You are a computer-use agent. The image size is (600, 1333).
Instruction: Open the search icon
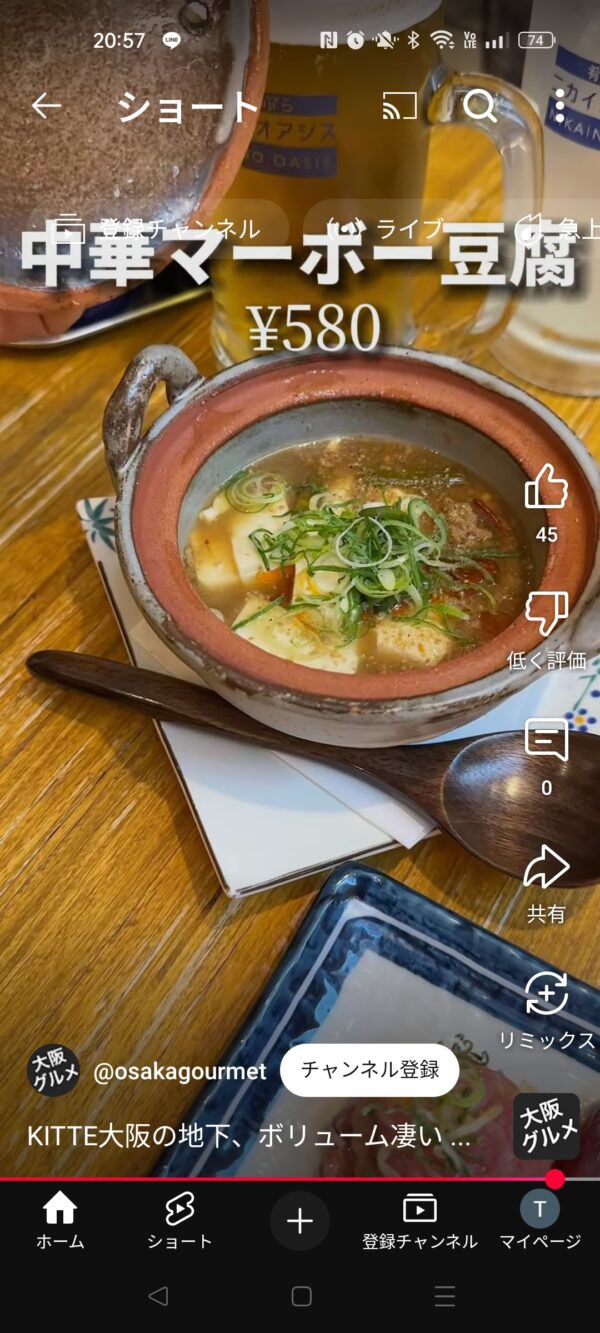(480, 106)
